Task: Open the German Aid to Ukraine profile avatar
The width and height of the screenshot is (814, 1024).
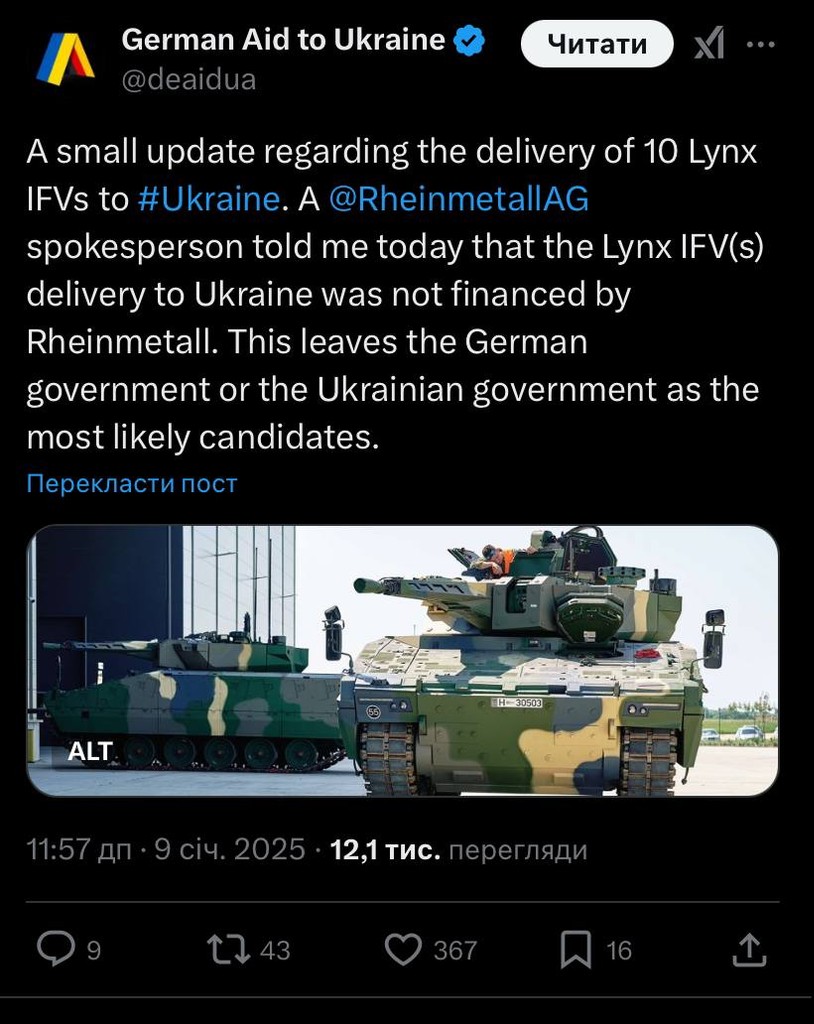Action: (64, 56)
